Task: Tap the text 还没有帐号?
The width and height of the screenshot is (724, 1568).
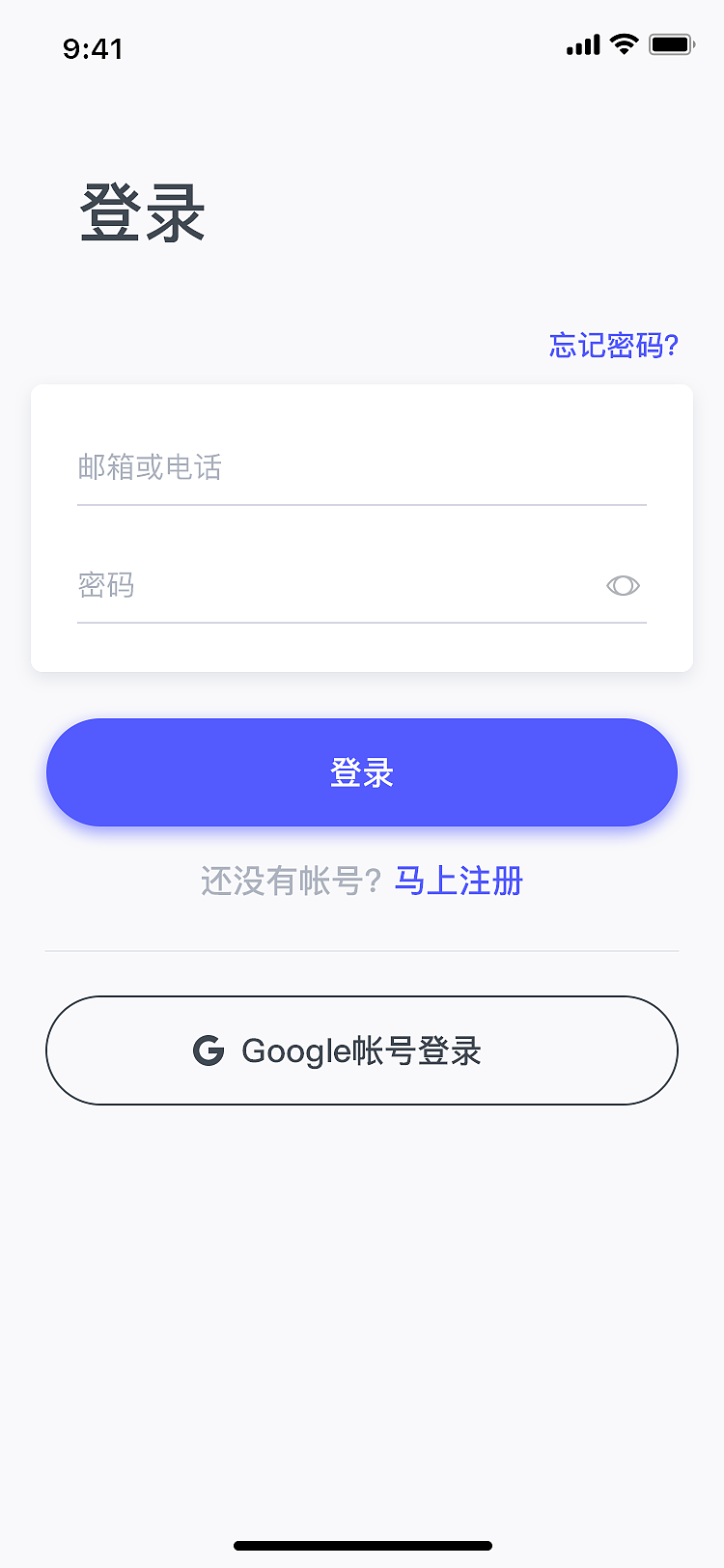Action: coord(290,881)
